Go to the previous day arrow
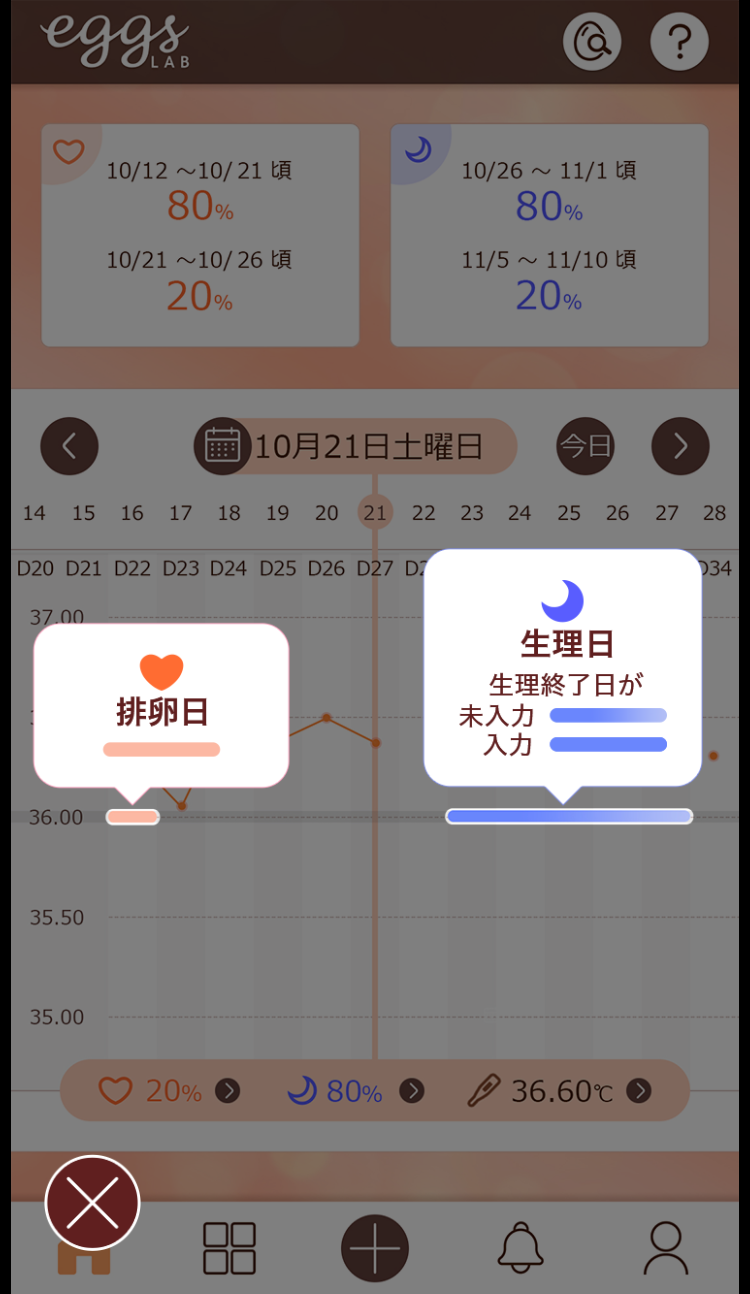750x1294 pixels. 69,446
